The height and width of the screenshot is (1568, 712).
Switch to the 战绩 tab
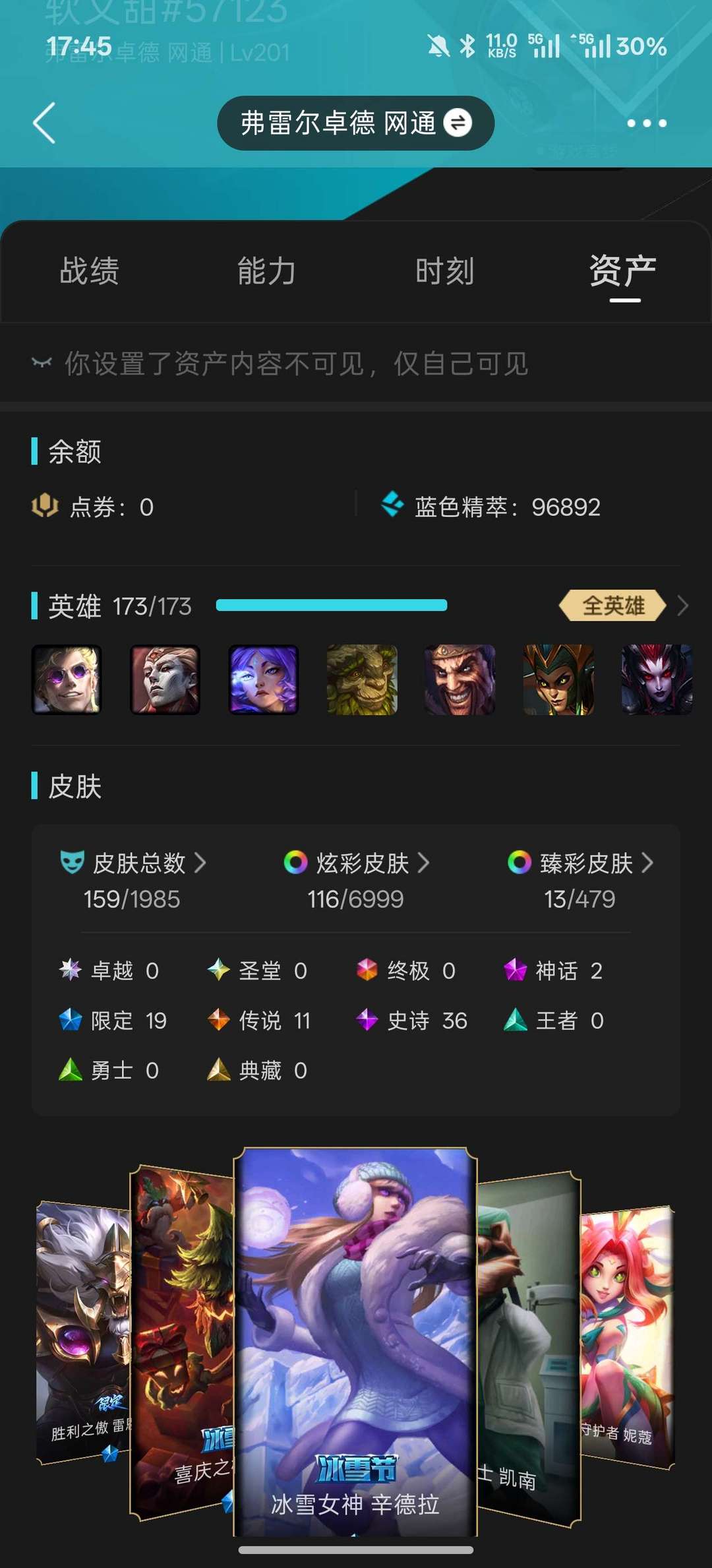[x=89, y=271]
